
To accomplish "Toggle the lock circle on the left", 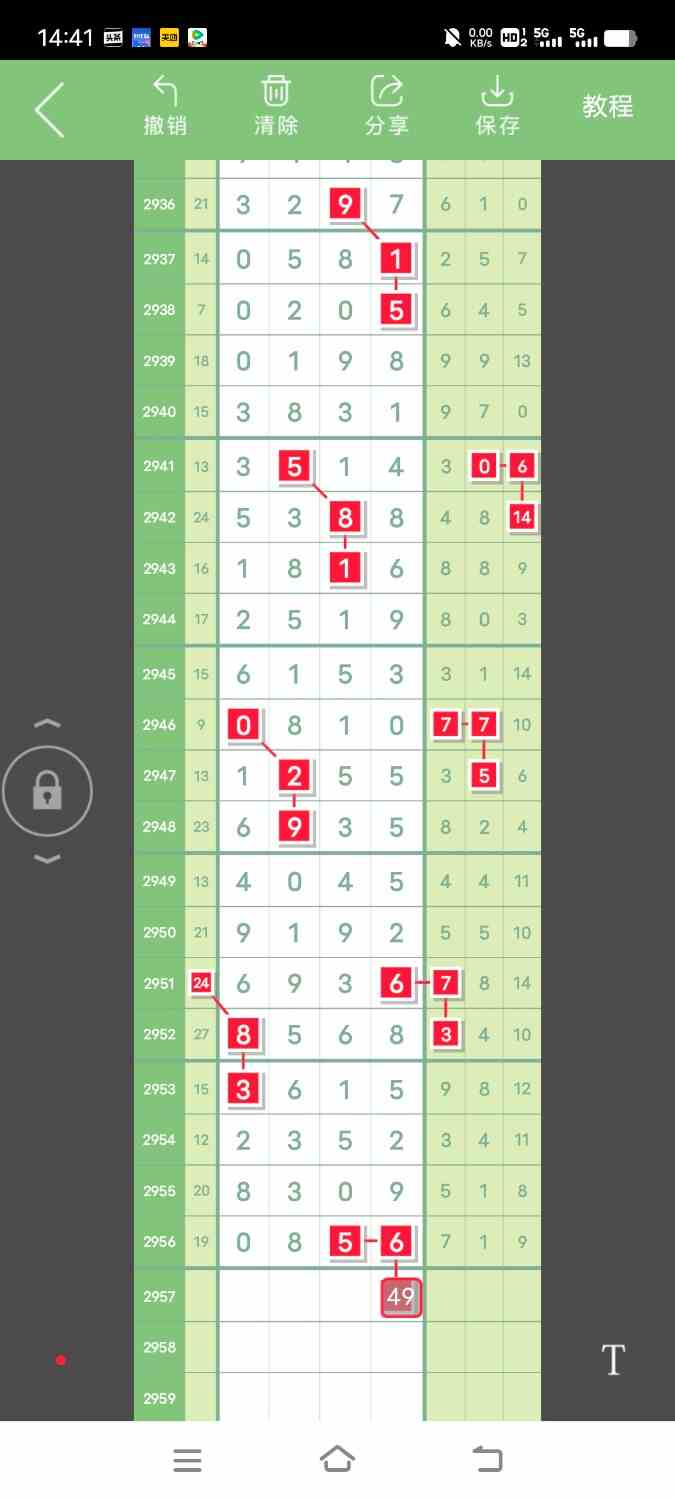I will pyautogui.click(x=47, y=792).
